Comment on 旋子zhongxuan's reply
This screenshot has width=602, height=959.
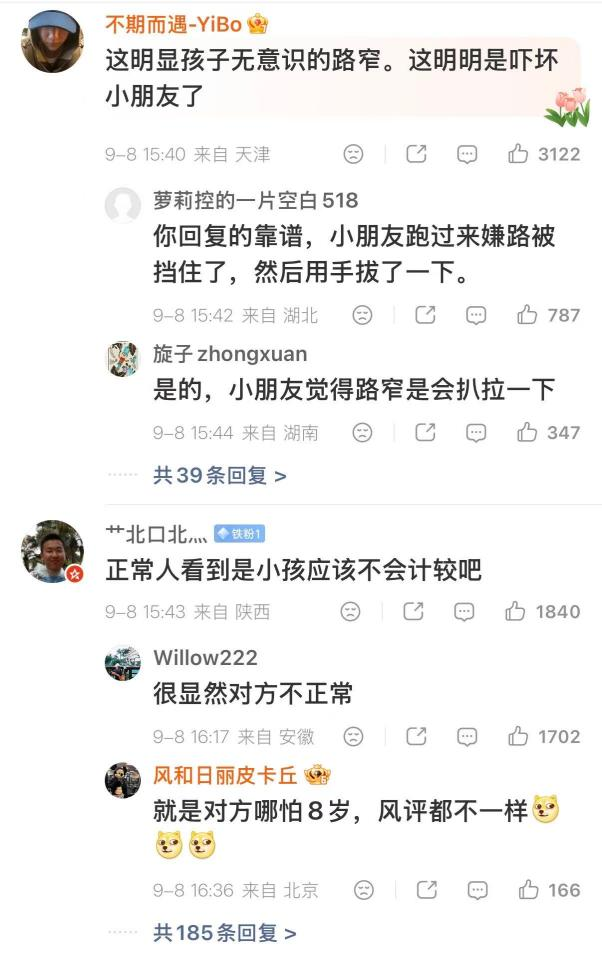(476, 433)
